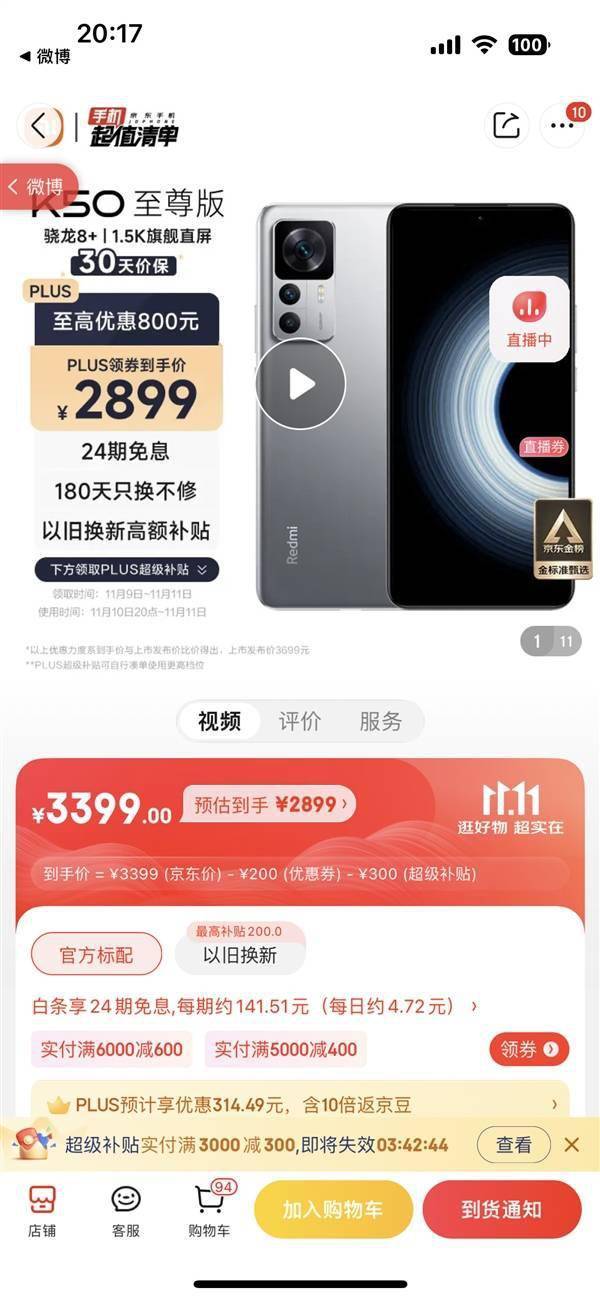Open the 直播中 live stream

pyautogui.click(x=529, y=318)
